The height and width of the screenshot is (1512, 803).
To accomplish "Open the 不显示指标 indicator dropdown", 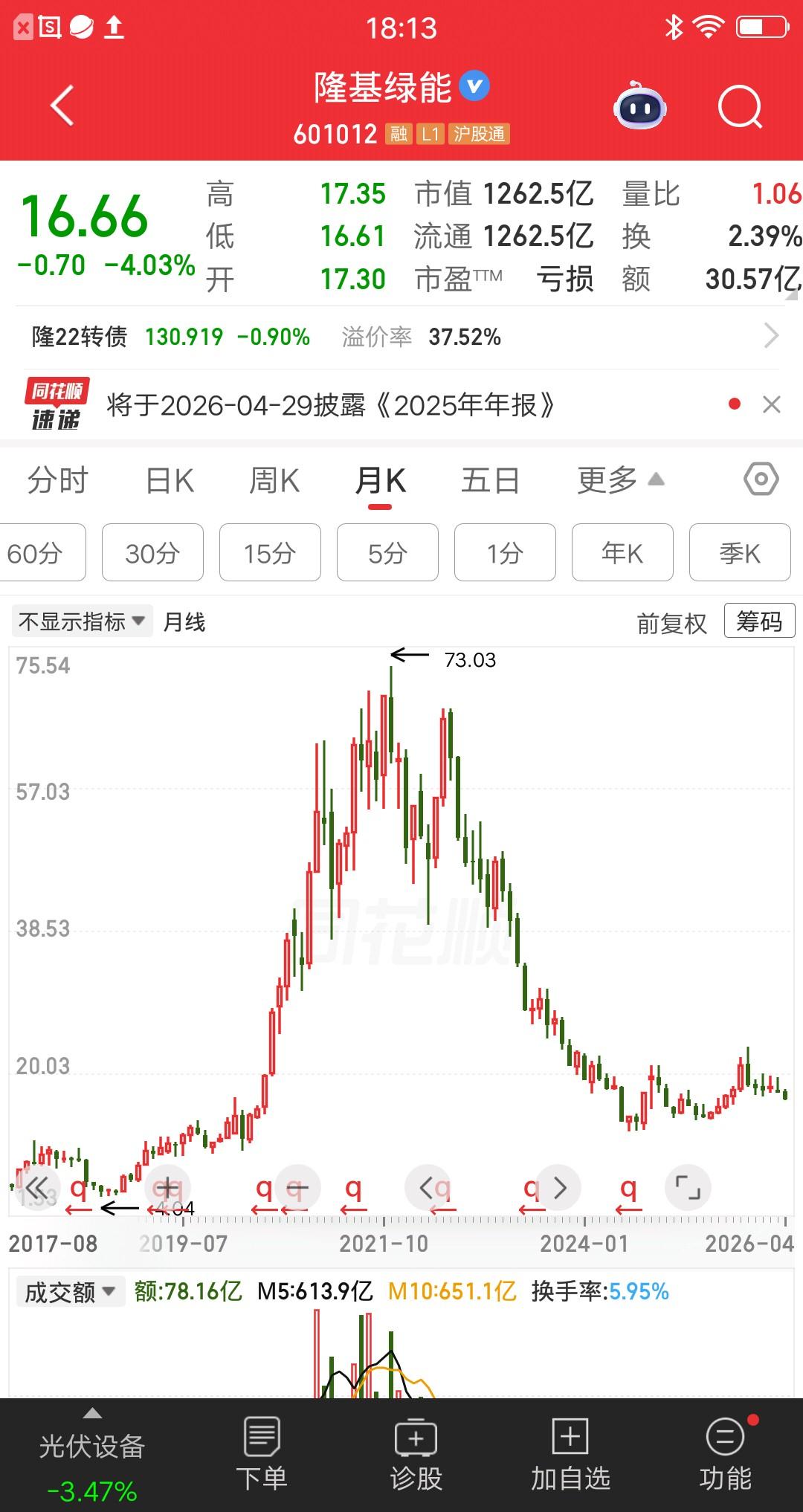I will click(82, 621).
